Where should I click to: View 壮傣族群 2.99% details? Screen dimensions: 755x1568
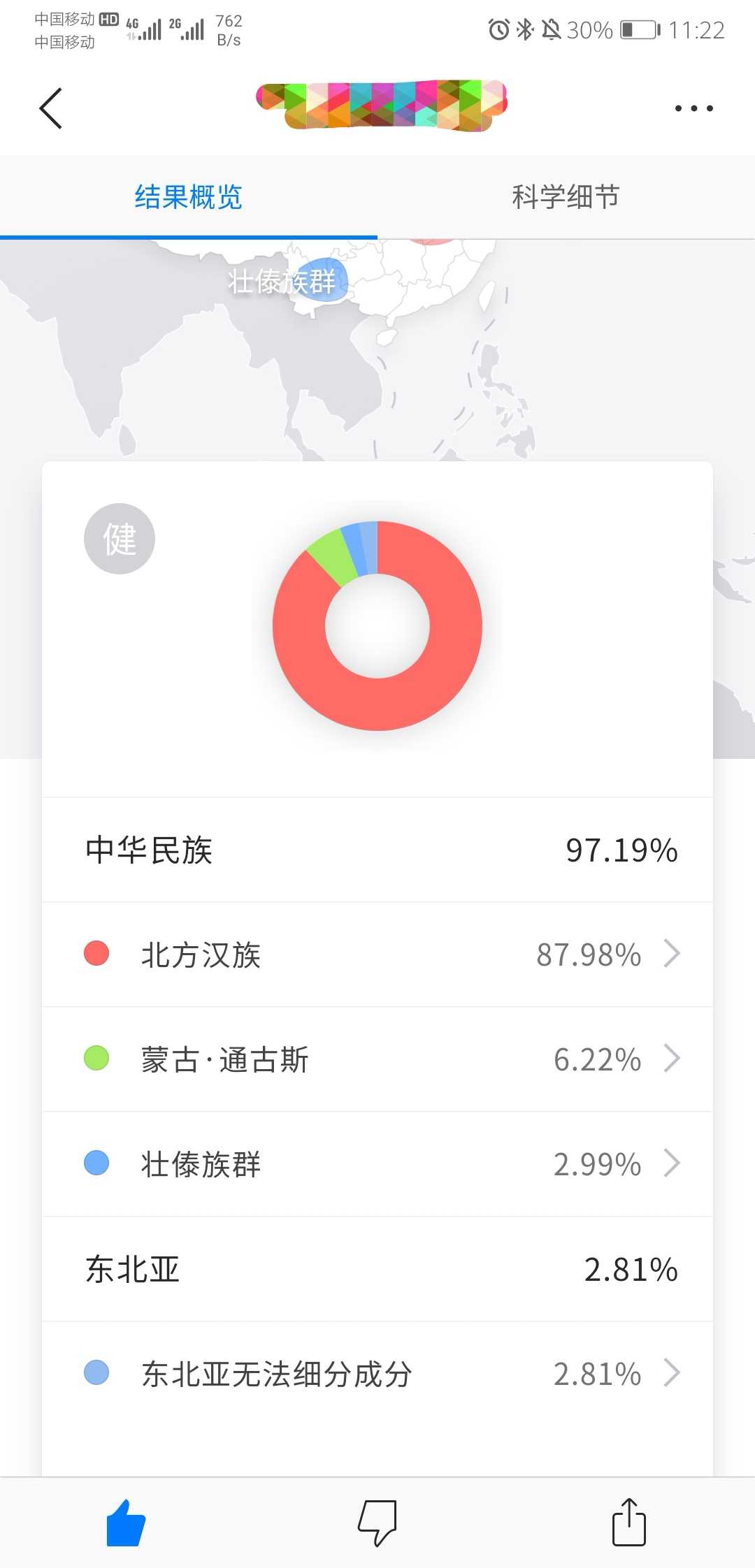point(377,1164)
